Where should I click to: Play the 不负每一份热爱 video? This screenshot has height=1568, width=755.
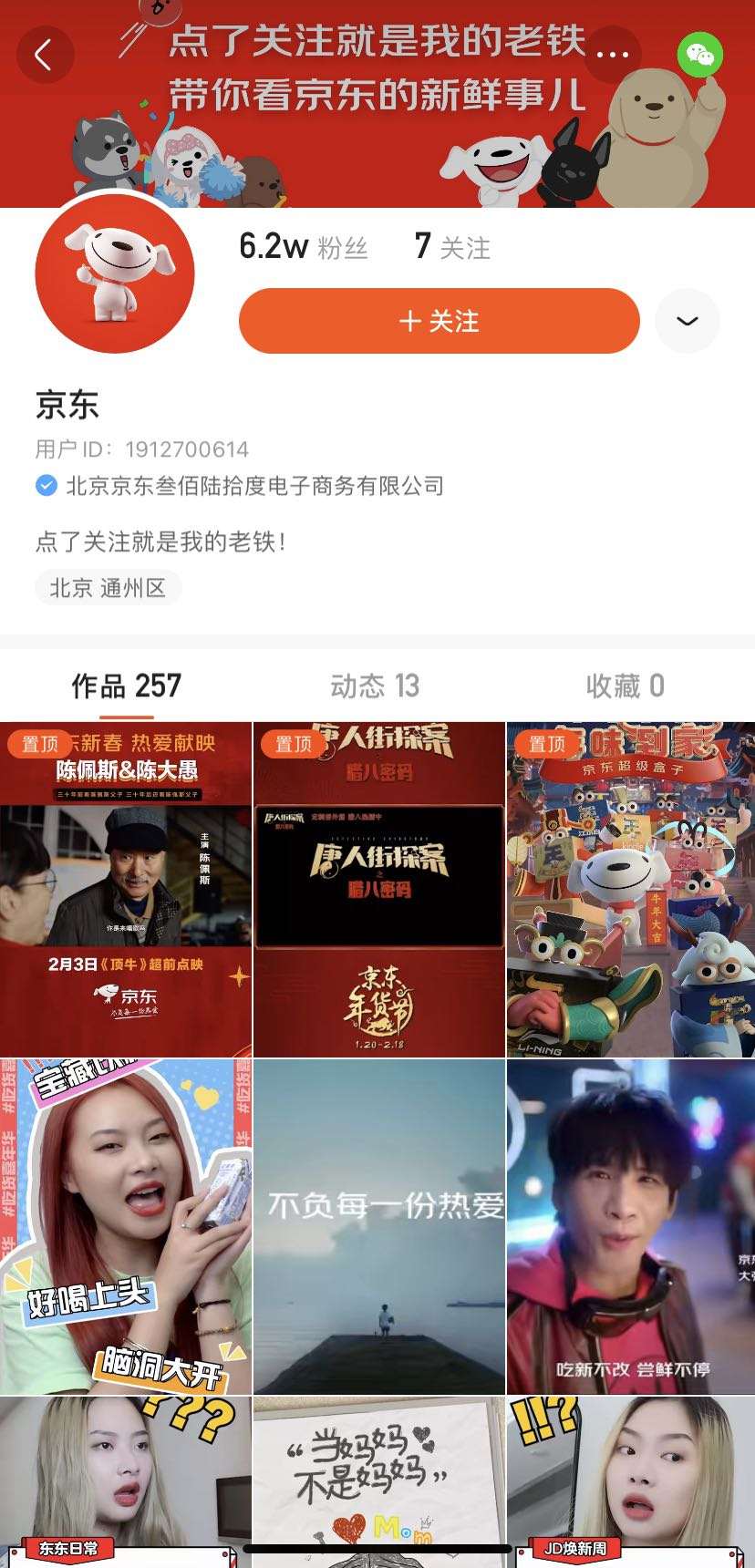(x=378, y=1227)
